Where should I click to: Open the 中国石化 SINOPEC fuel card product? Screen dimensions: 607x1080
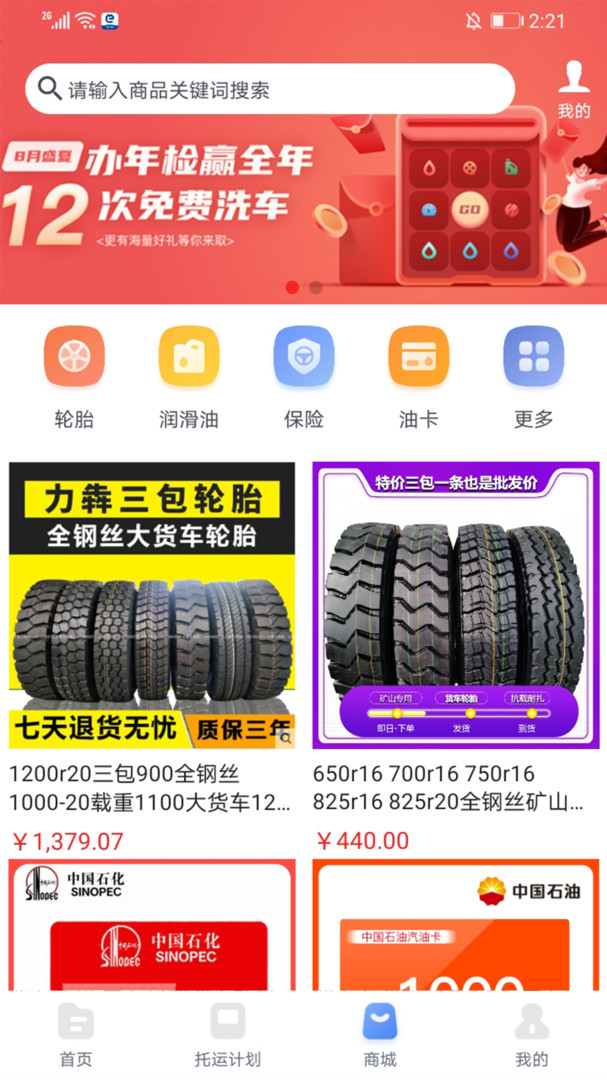pos(152,925)
